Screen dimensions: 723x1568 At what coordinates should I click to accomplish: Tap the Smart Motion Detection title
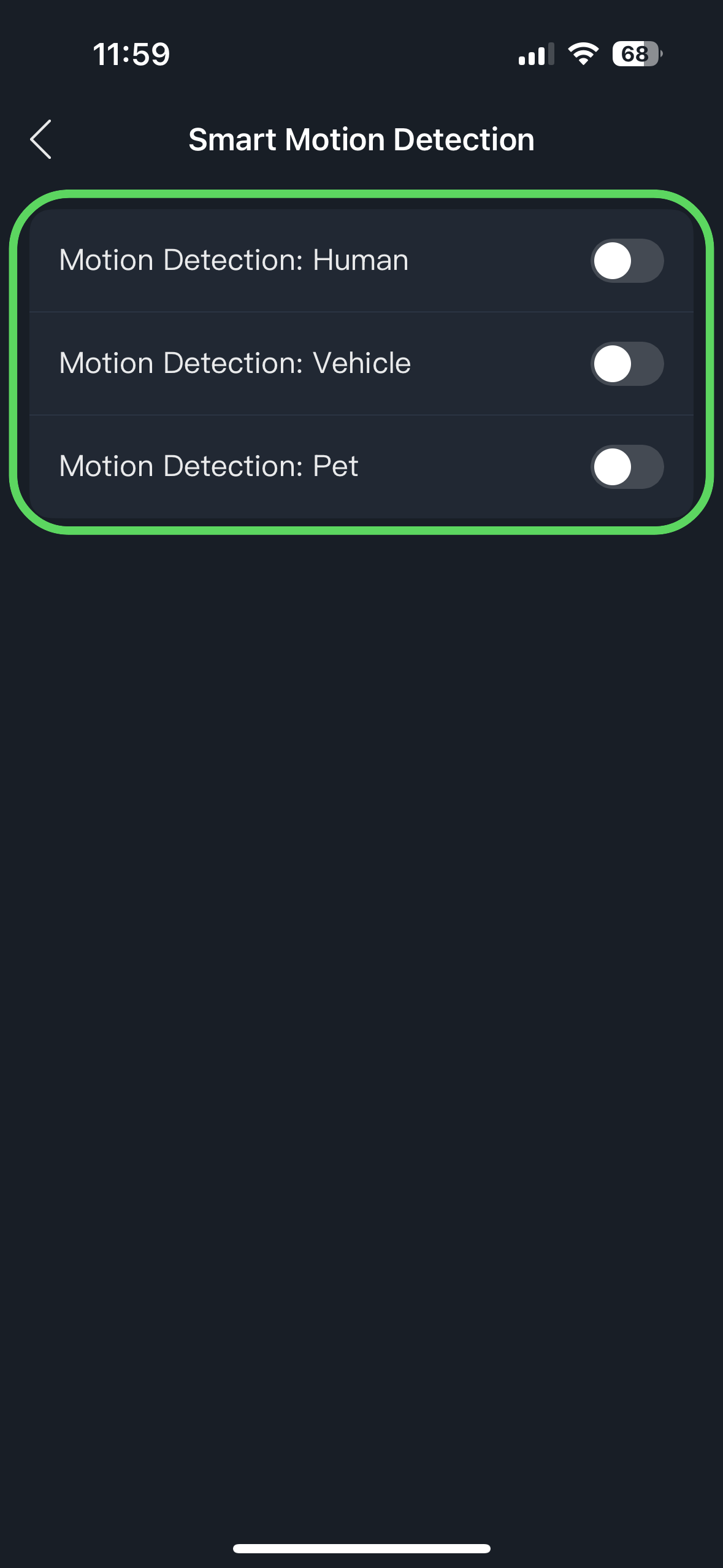[361, 140]
